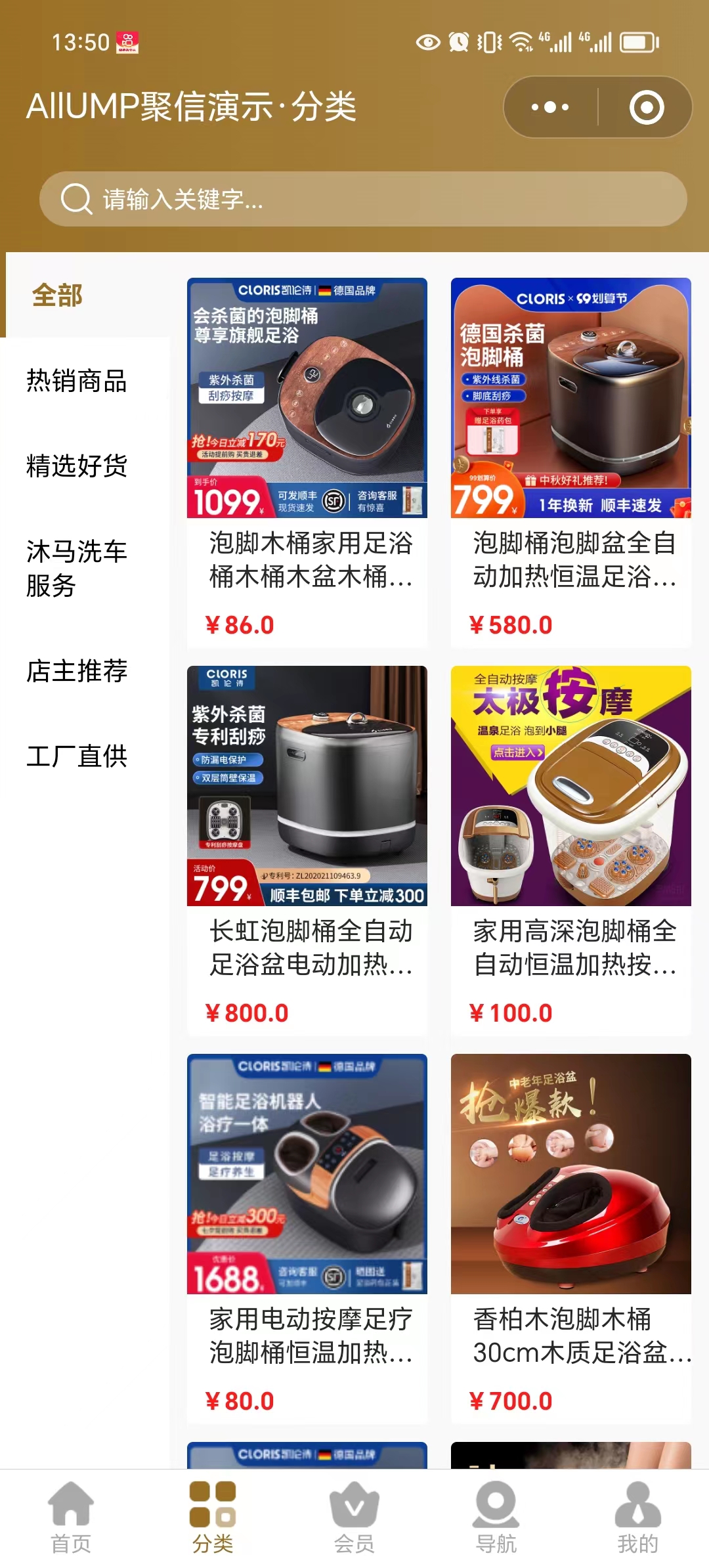
Task: Open 家用电动按摩足疗 product card
Action: (307, 1234)
